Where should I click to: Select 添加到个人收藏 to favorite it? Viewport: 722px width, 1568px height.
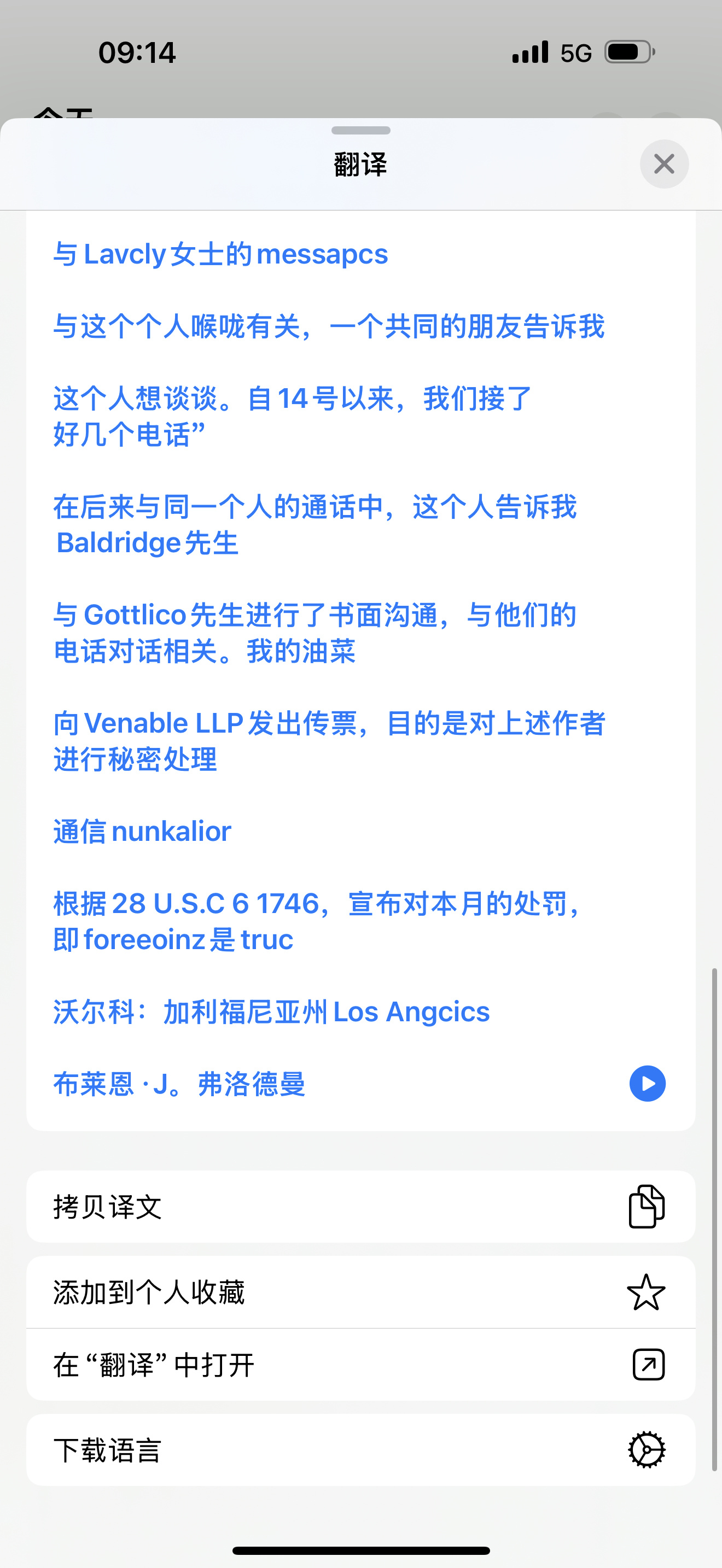[x=361, y=1292]
